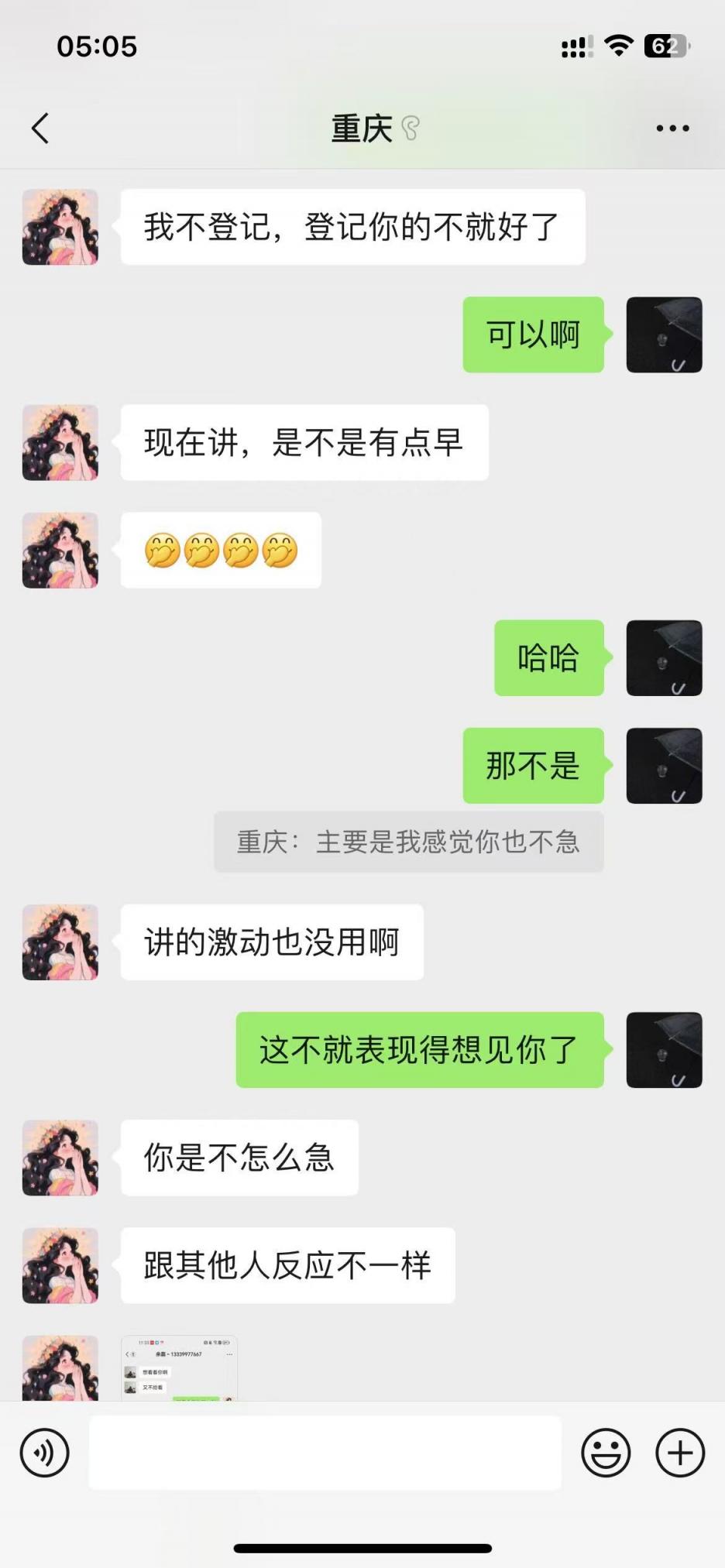The image size is (725, 1568).
Task: Open the screenshot image sent in chat
Action: [x=179, y=1369]
